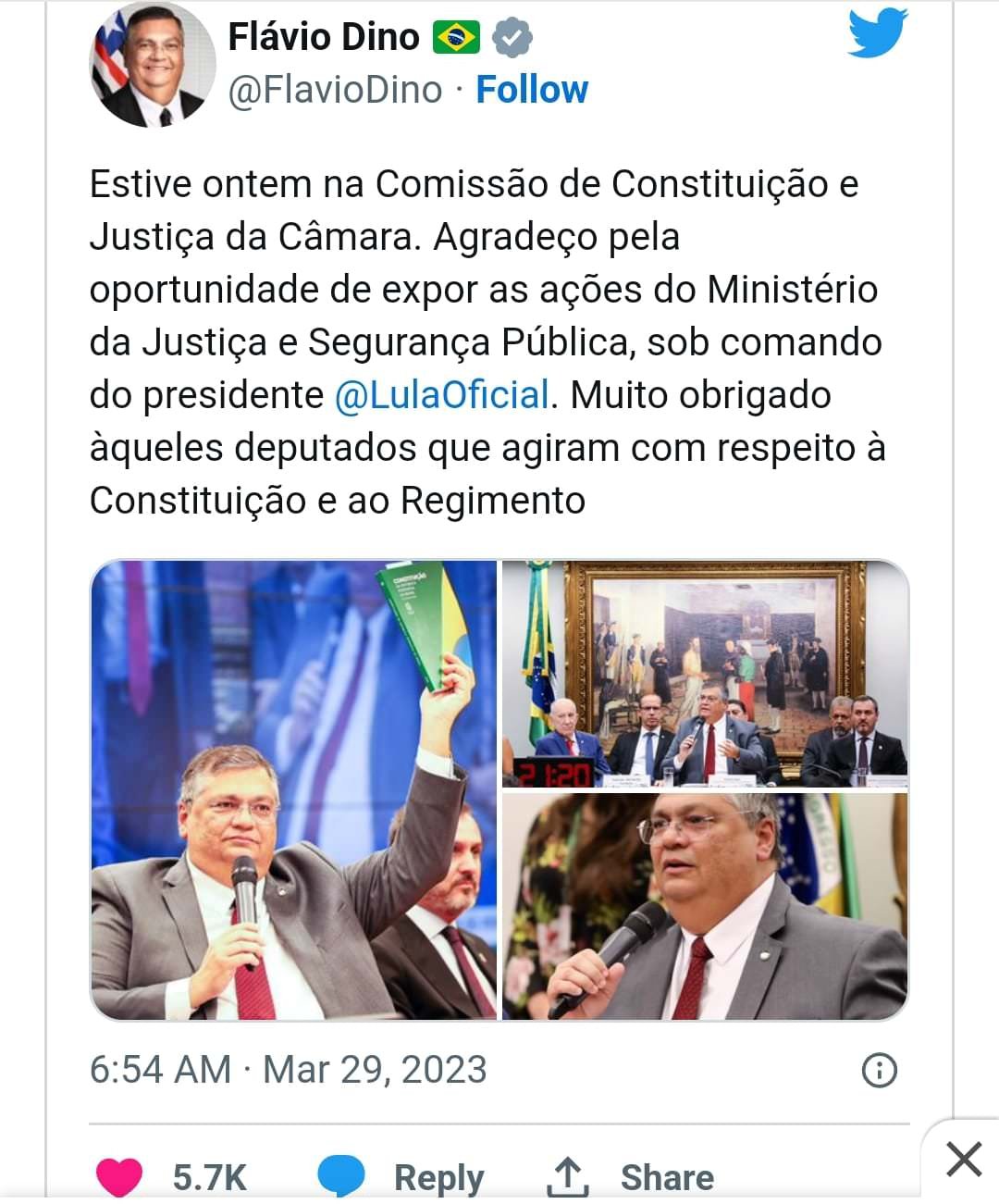Open the Flávio Dino display name

pyautogui.click(x=324, y=37)
